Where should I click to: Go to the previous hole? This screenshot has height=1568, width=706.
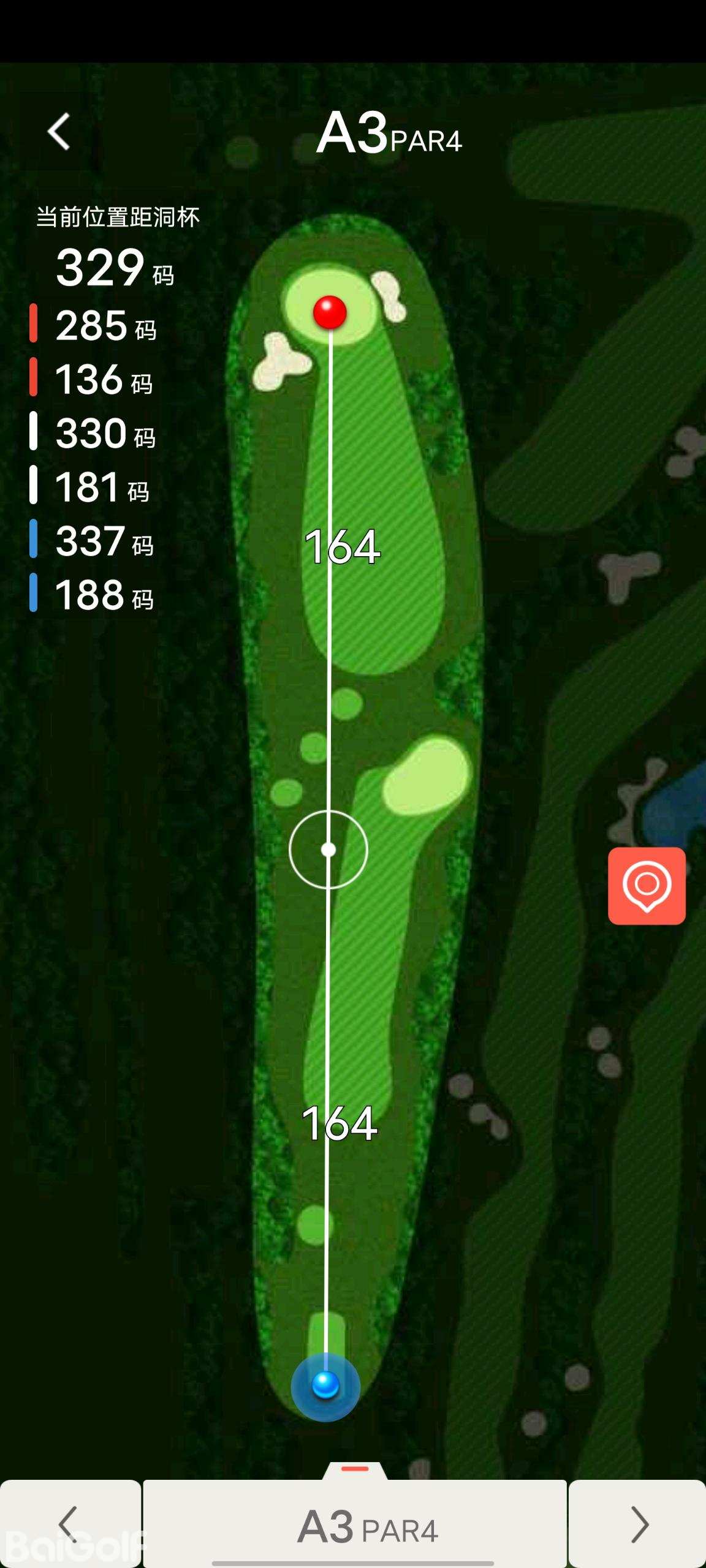pyautogui.click(x=70, y=1524)
